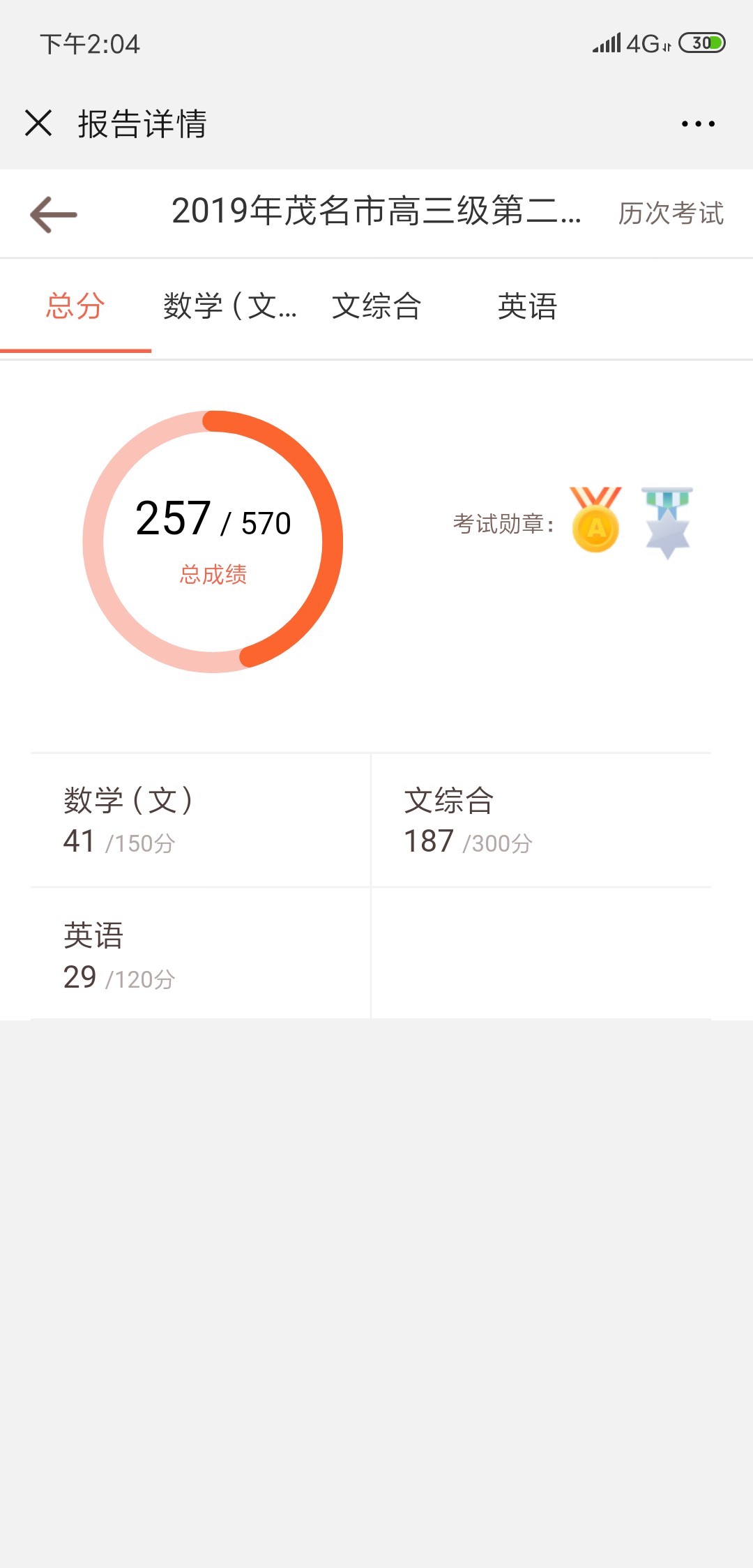This screenshot has height=1568, width=753.
Task: Switch to the 数学（文） tab
Action: click(230, 306)
